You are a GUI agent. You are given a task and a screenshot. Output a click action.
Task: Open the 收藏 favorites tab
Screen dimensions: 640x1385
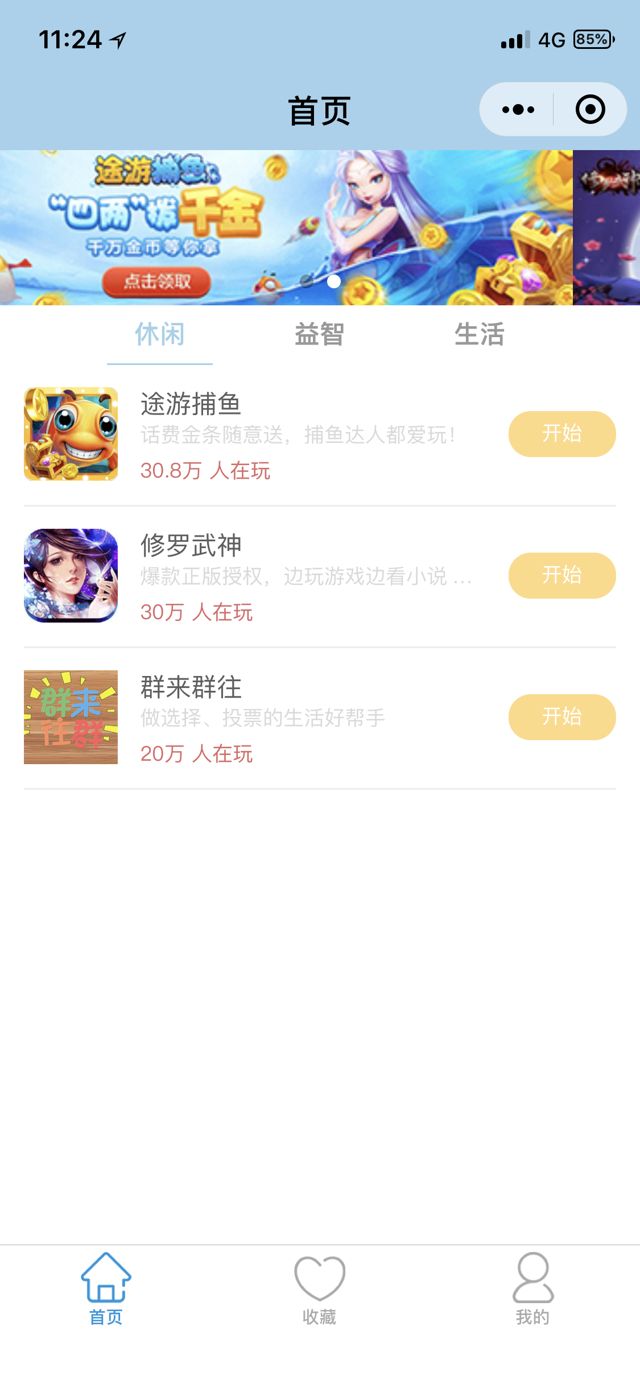319,1289
